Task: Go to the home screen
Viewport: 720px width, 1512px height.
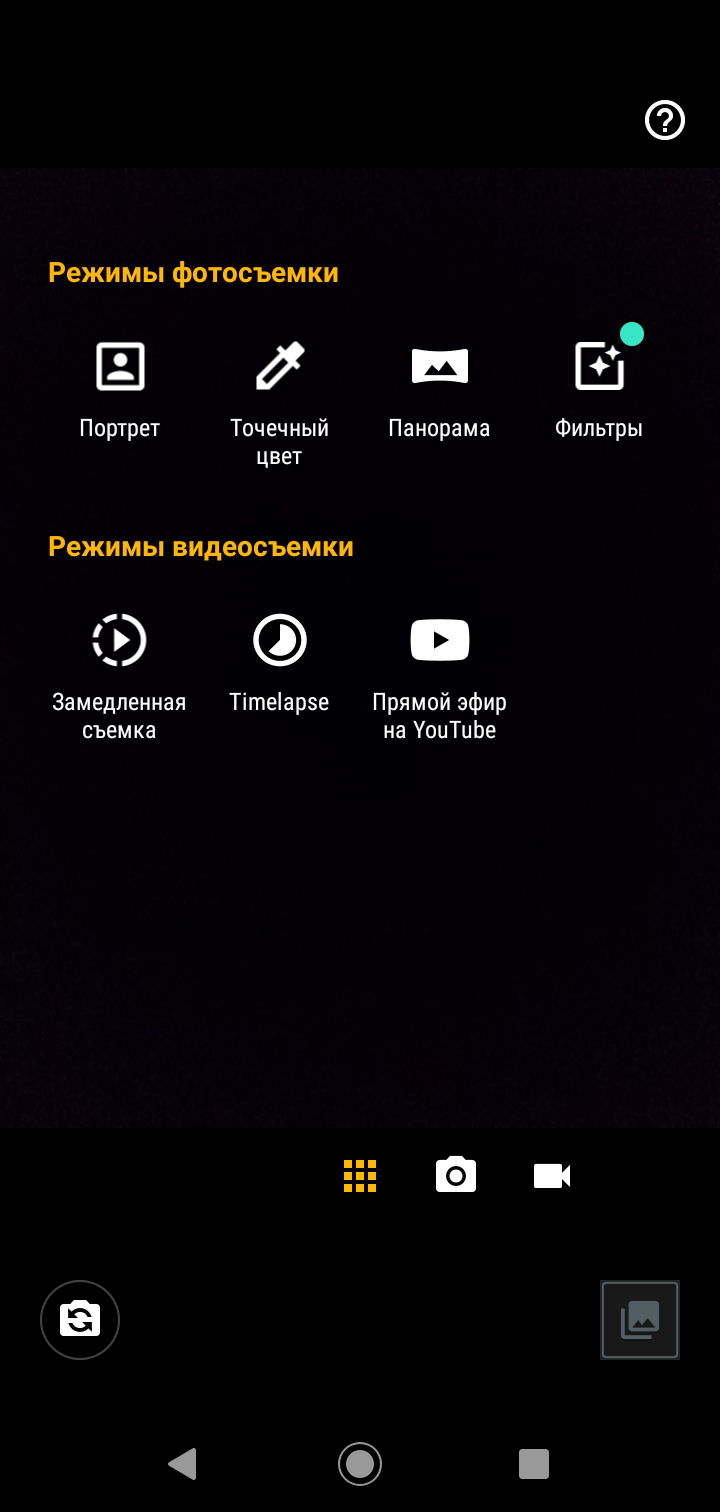Action: point(360,1464)
